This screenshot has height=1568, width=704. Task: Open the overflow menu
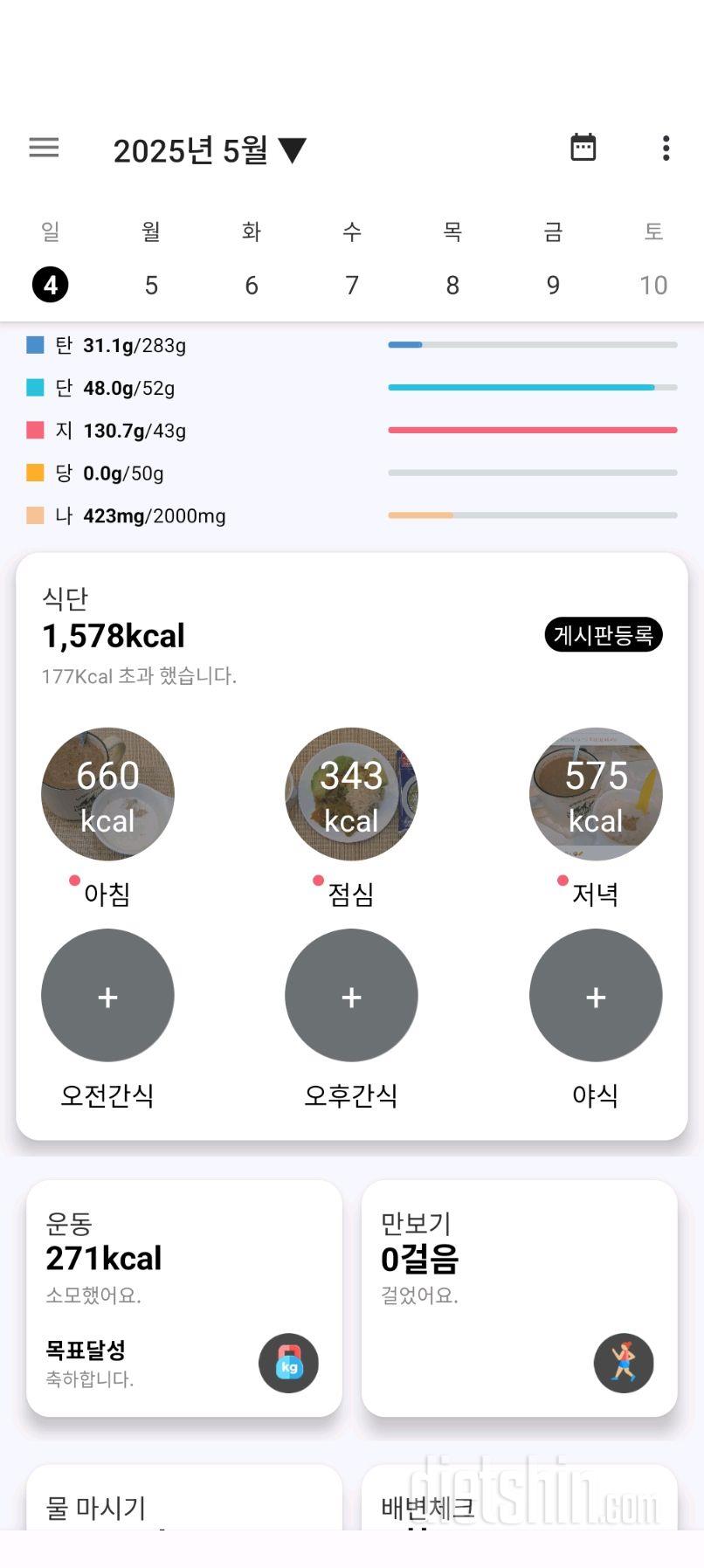click(x=666, y=148)
